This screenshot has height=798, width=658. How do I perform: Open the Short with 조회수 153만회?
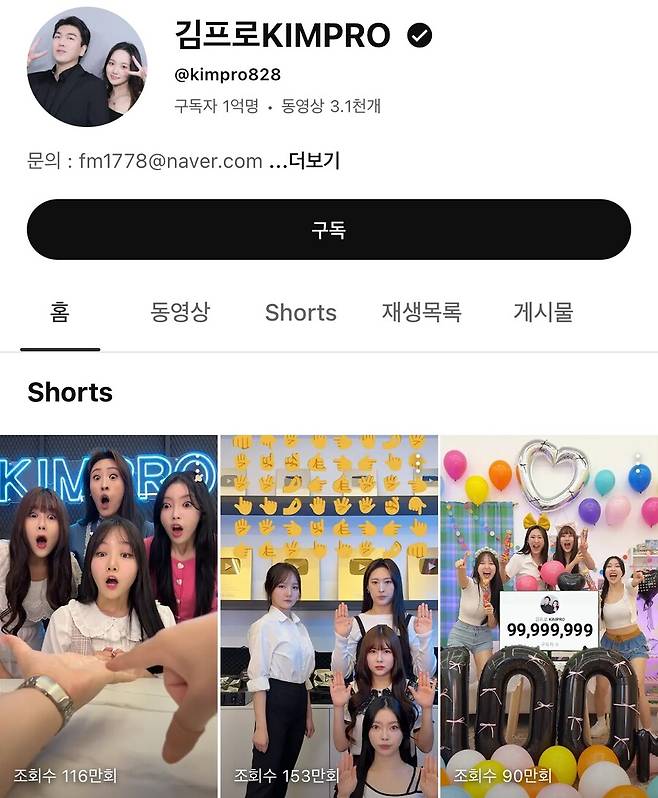(328, 615)
